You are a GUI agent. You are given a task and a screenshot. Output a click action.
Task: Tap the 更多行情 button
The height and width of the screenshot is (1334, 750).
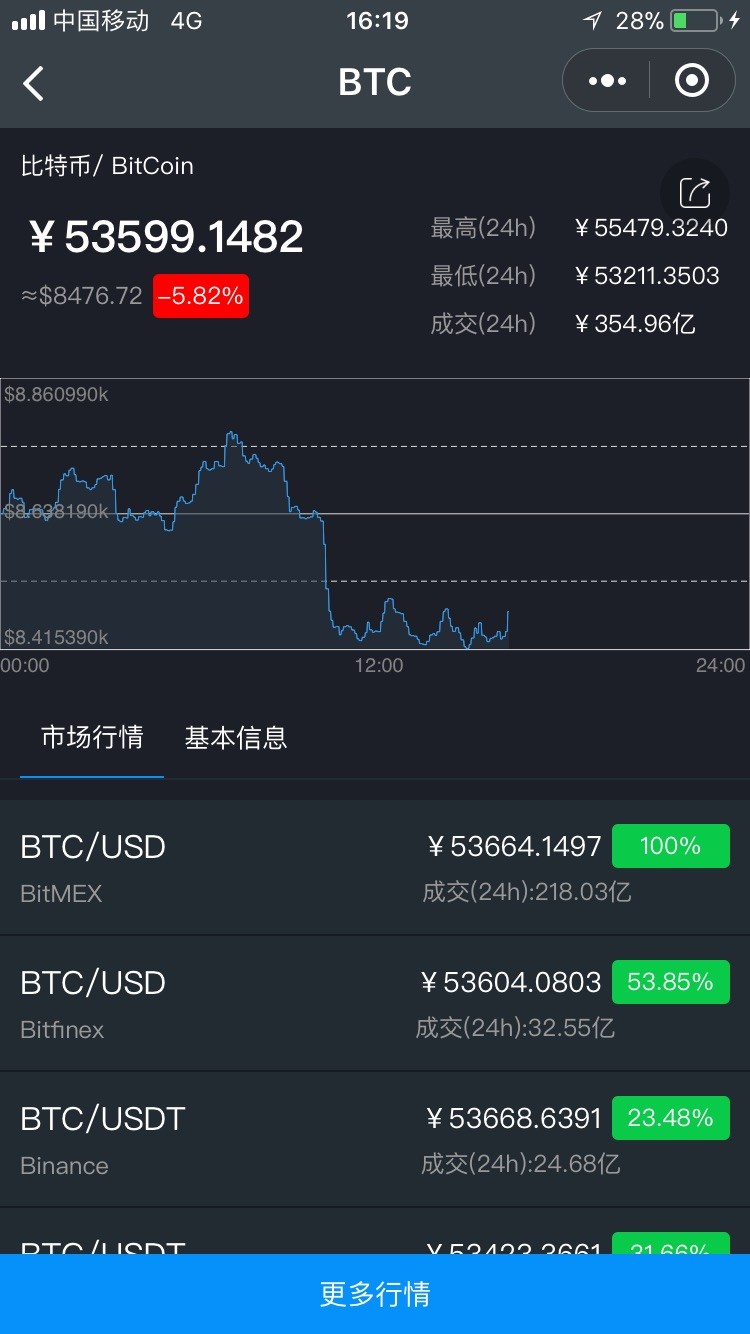[375, 1294]
